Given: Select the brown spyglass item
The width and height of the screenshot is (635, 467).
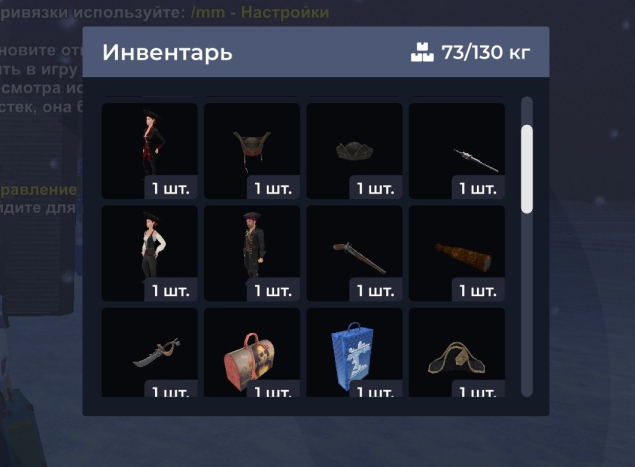Looking at the screenshot, I should coord(457,253).
